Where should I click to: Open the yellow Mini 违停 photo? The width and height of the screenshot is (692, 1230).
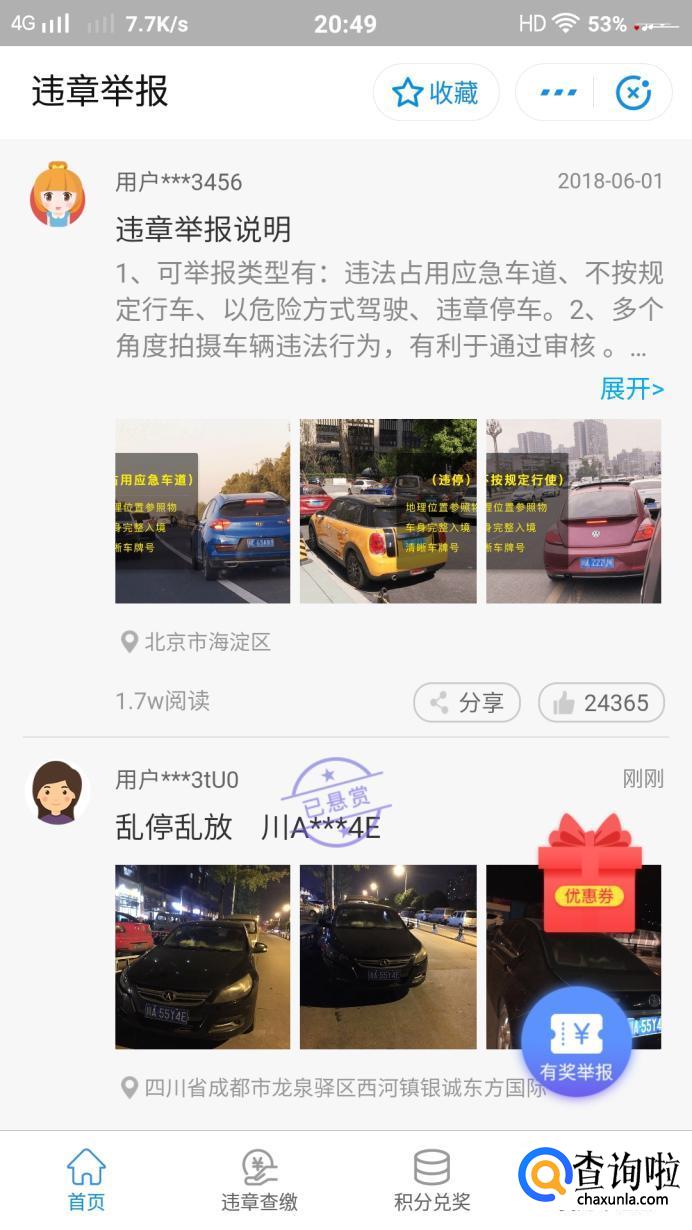(x=388, y=511)
